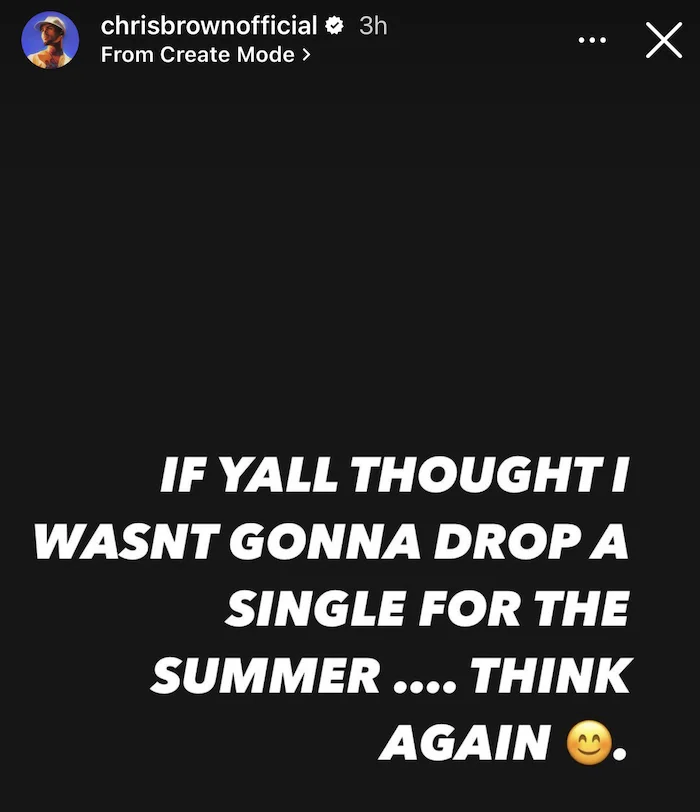Open the chrisbrownofficial username link
Image resolution: width=700 pixels, height=812 pixels.
209,26
